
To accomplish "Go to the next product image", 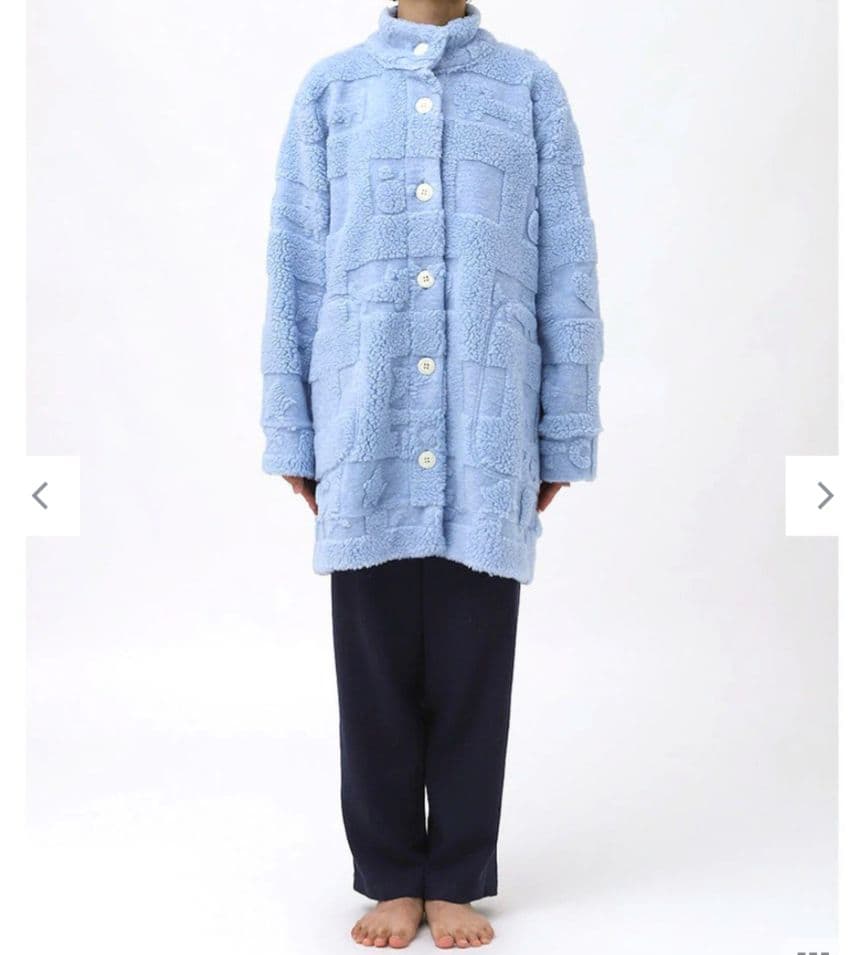I will [823, 496].
